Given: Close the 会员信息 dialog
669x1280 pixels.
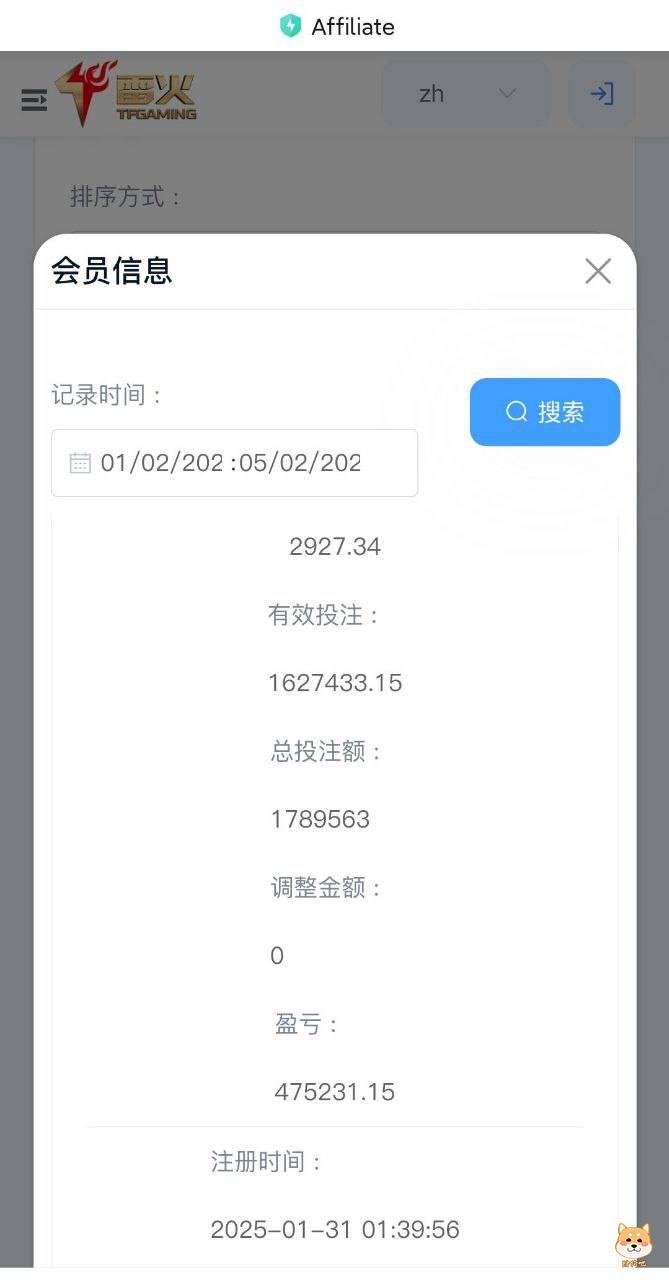Looking at the screenshot, I should click(598, 271).
